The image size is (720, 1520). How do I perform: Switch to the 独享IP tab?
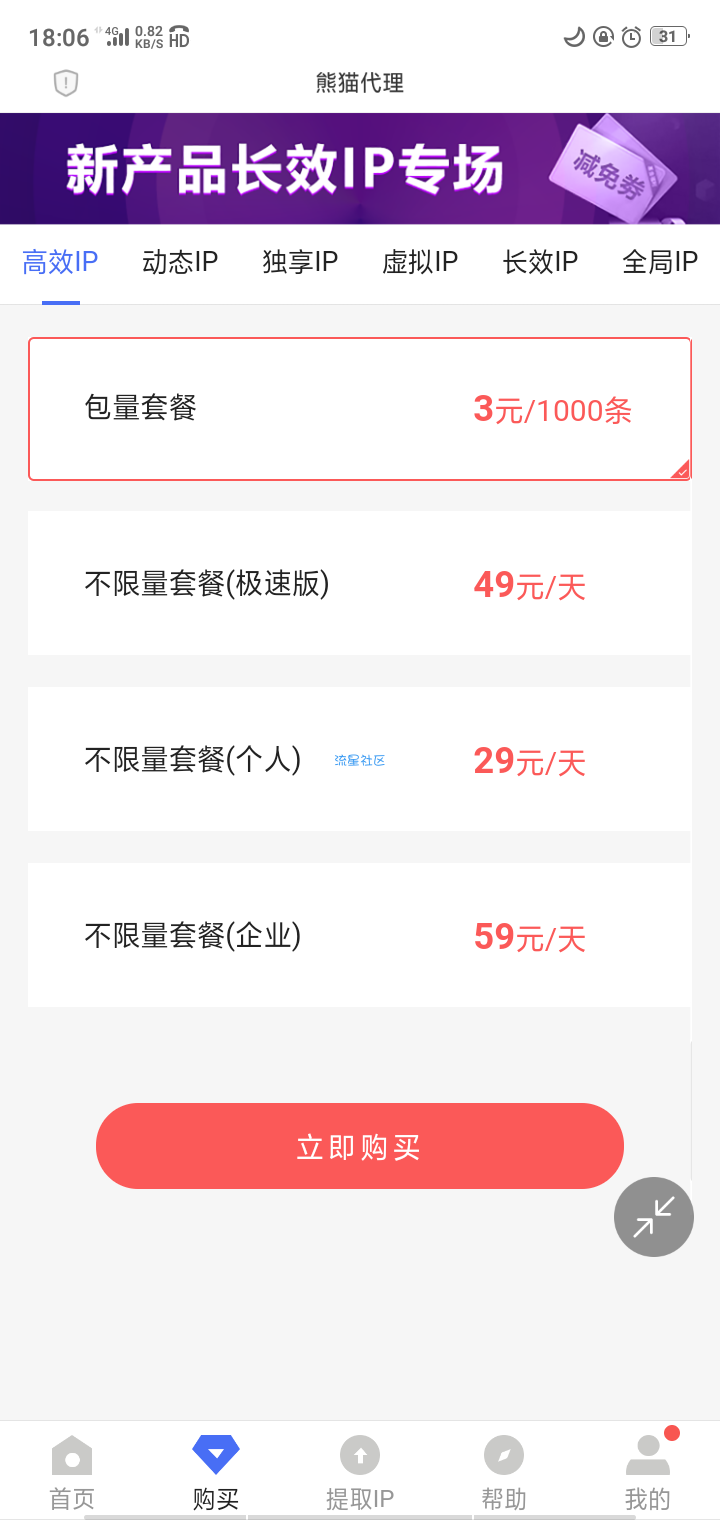pyautogui.click(x=300, y=262)
